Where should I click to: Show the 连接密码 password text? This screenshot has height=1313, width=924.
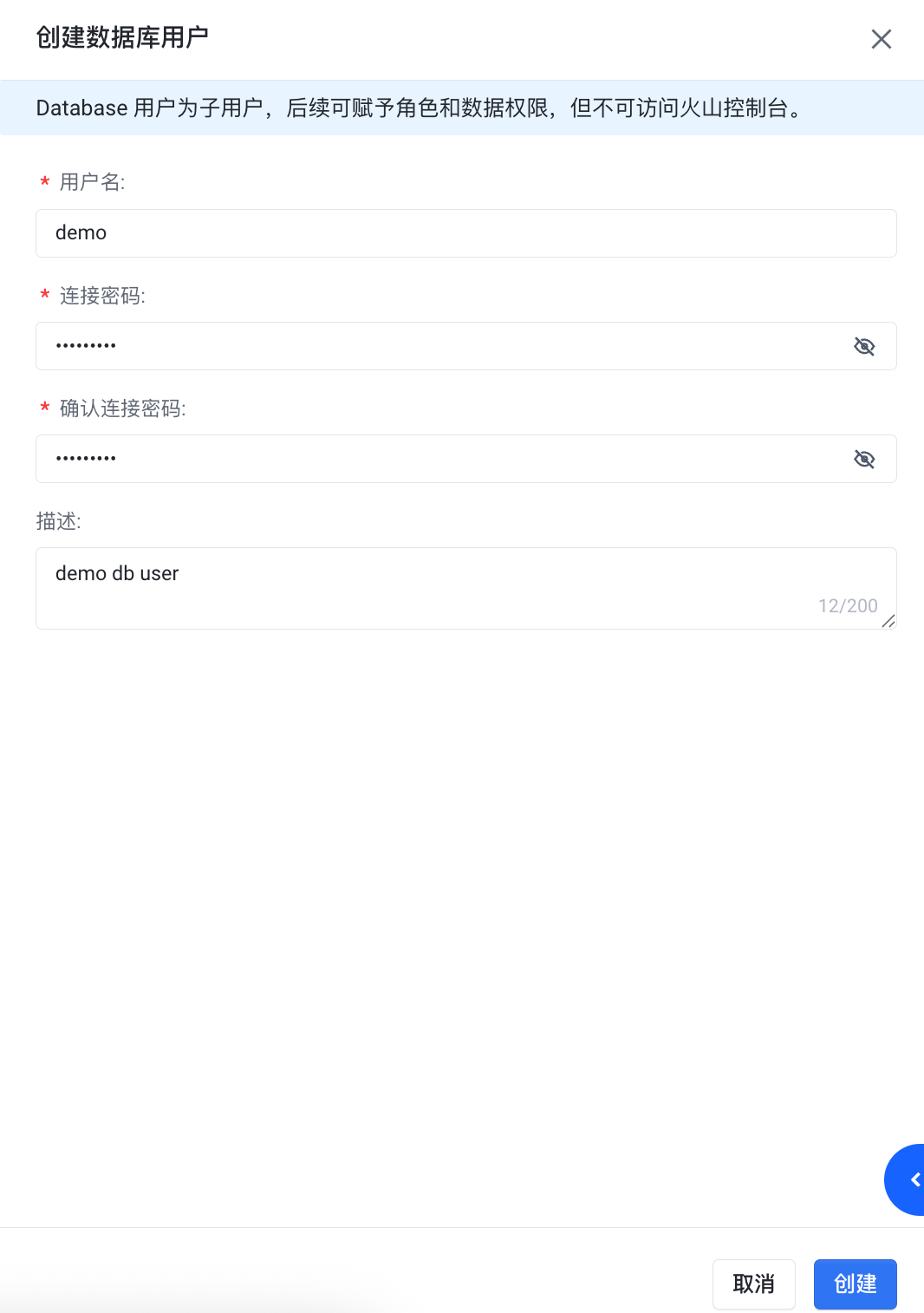point(864,347)
